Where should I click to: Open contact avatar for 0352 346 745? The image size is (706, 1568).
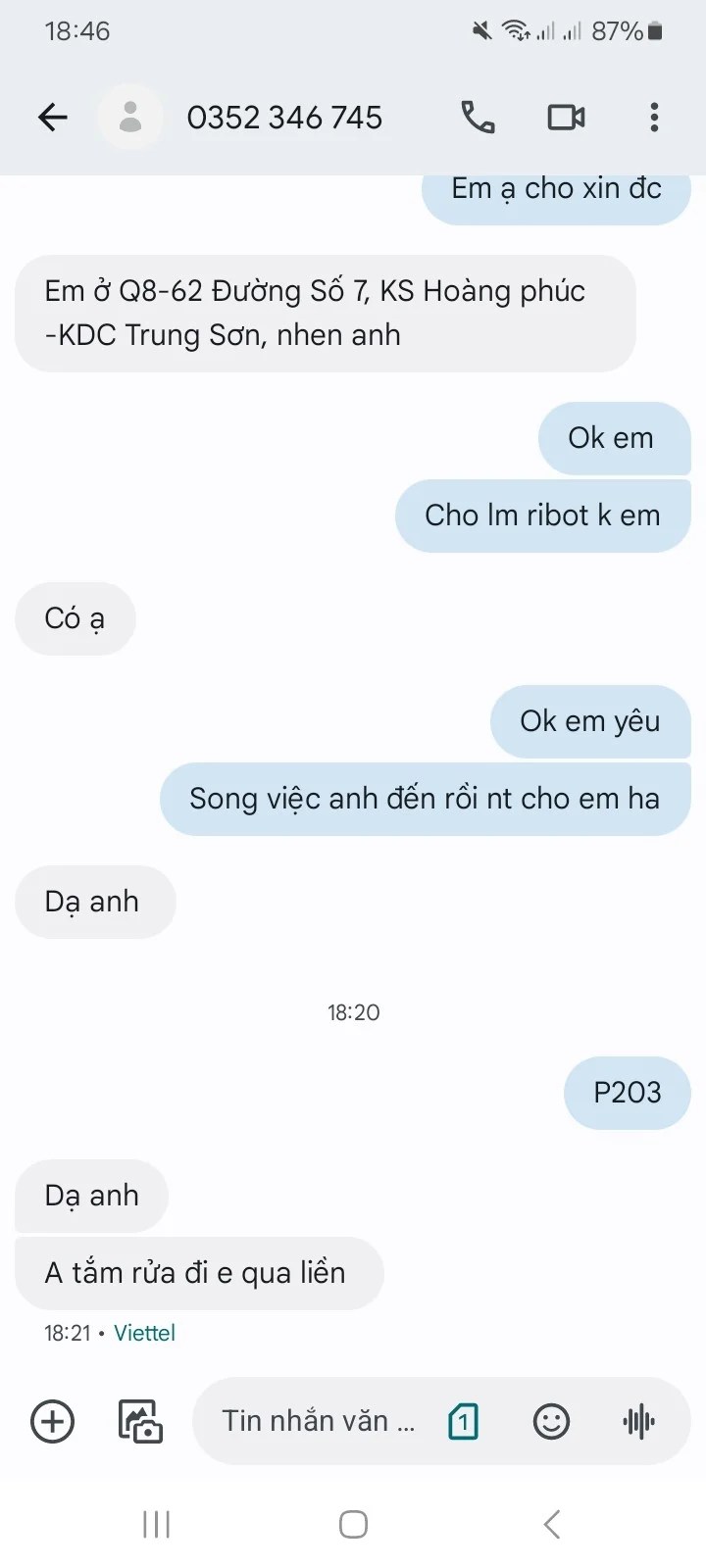point(129,118)
